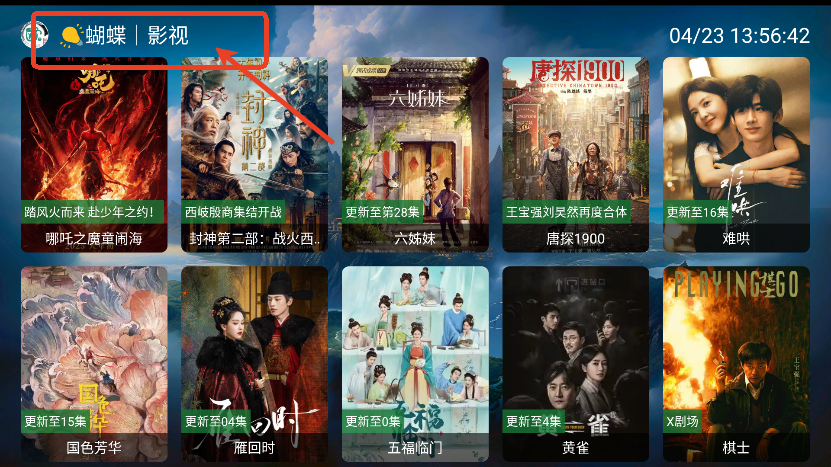Image resolution: width=831 pixels, height=467 pixels.
Task: Open 国色芳华 drama card
Action: pyautogui.click(x=94, y=360)
